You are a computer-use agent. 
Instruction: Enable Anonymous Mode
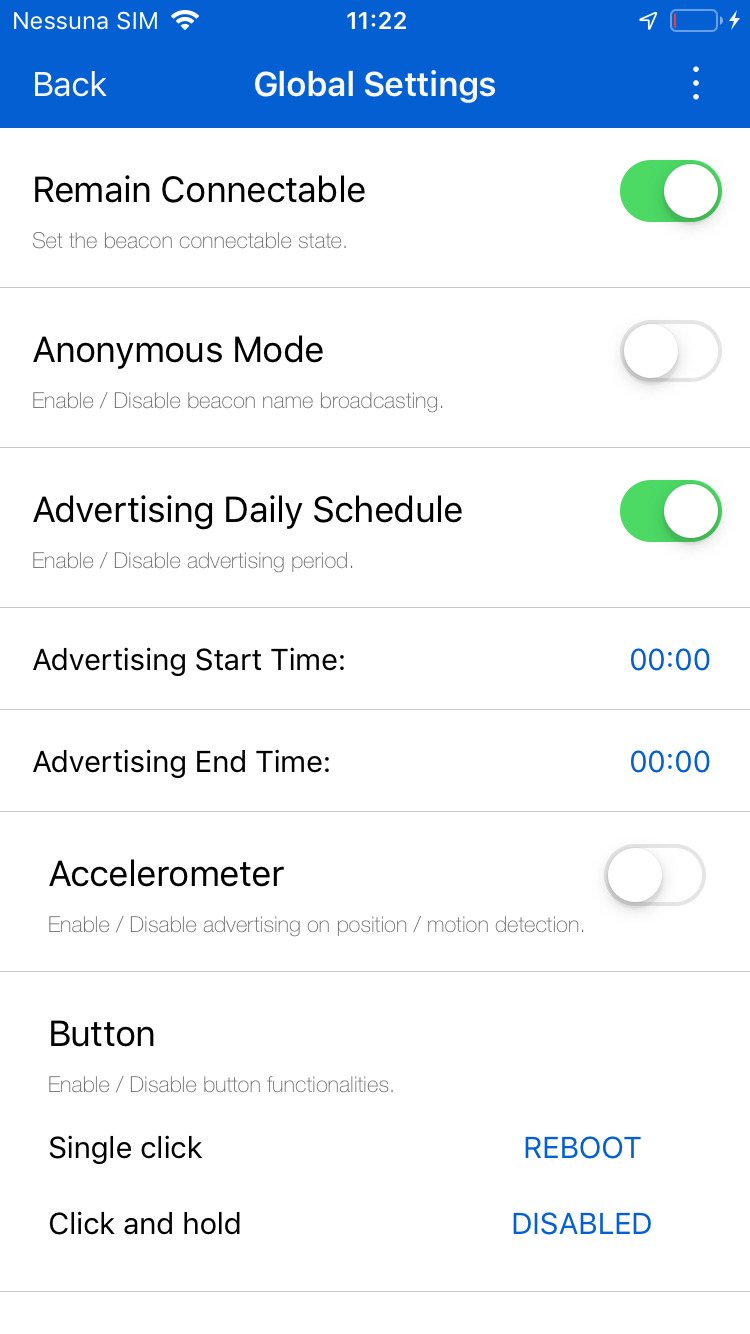[671, 351]
